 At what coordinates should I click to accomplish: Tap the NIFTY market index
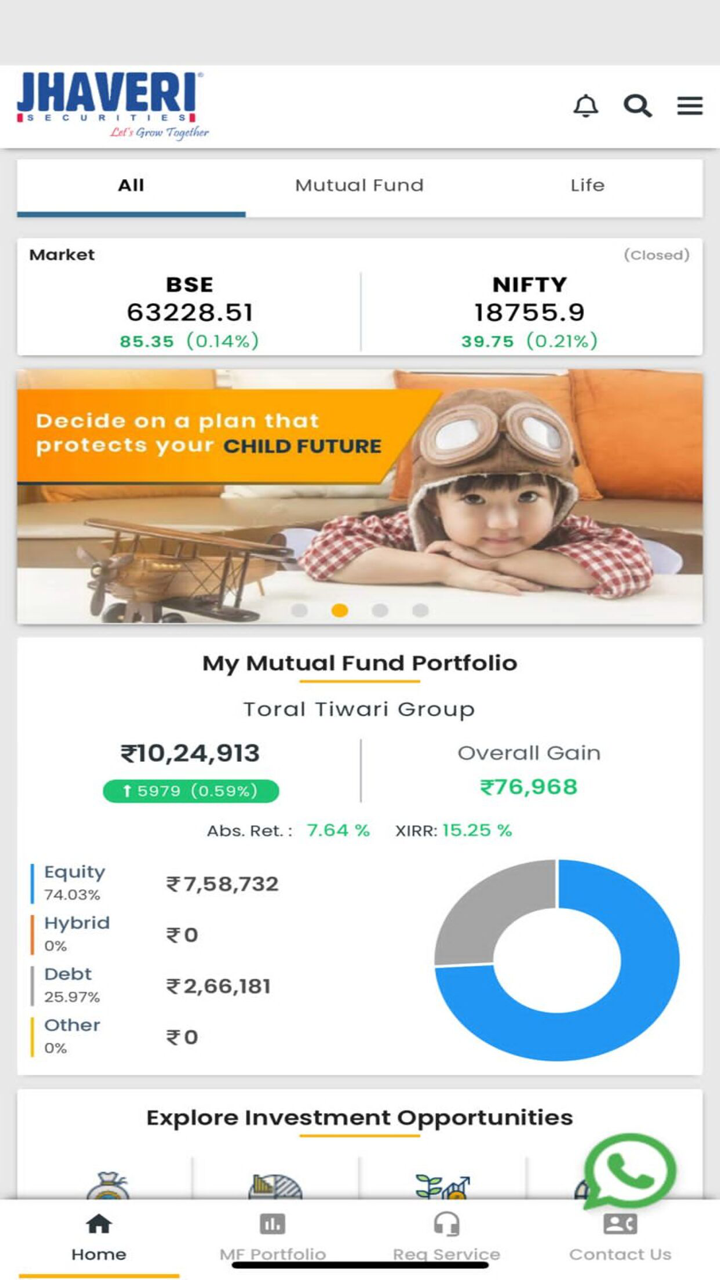pyautogui.click(x=530, y=312)
